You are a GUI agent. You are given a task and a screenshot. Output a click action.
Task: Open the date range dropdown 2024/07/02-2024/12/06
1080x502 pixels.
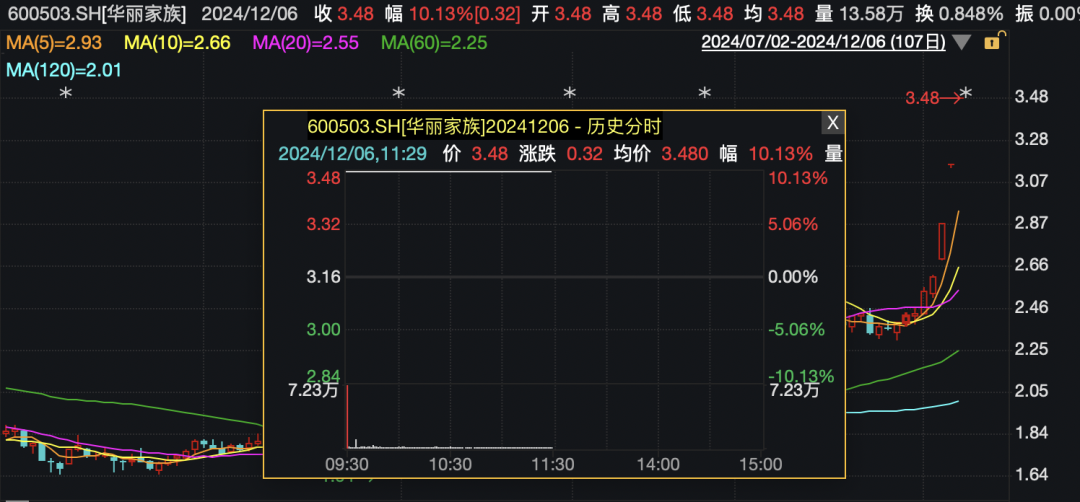[961, 43]
